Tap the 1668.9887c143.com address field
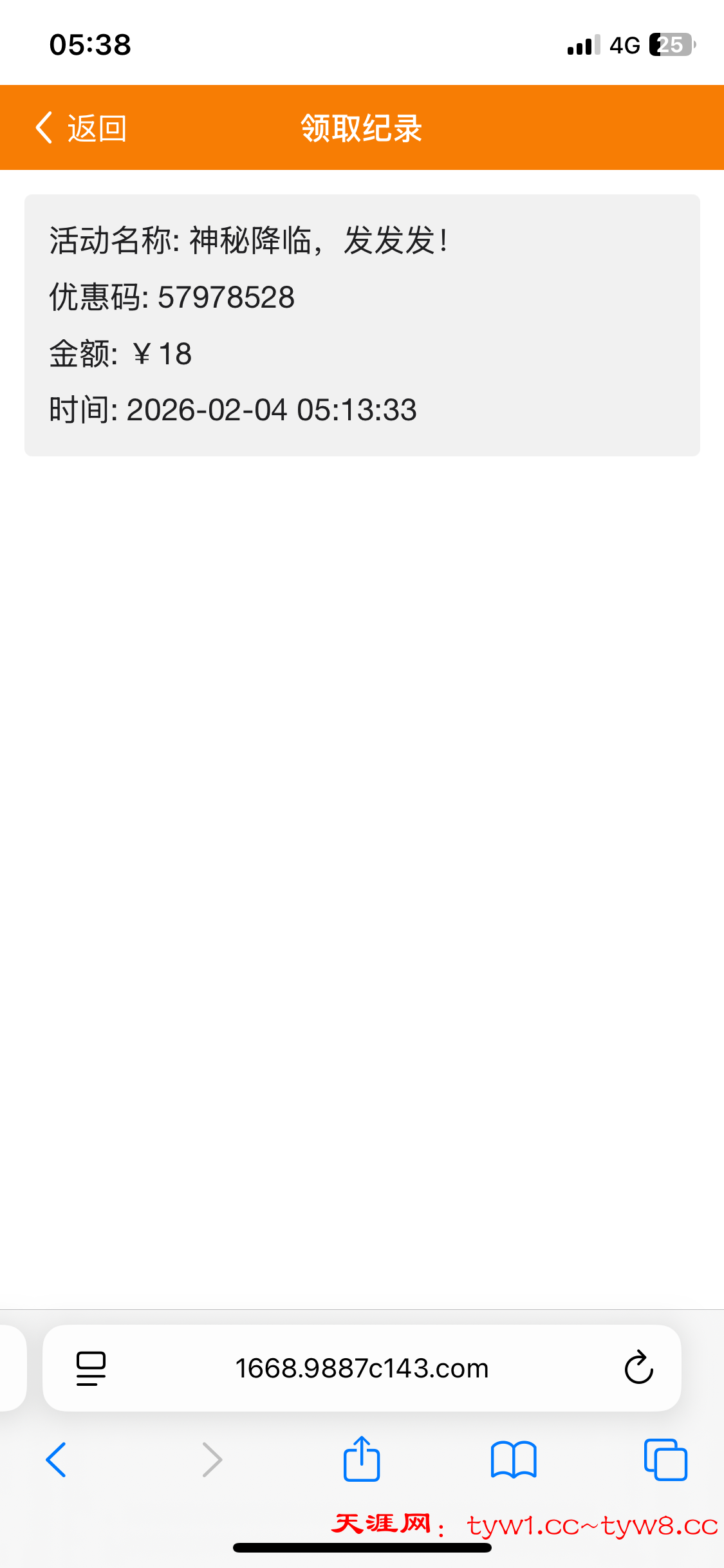The height and width of the screenshot is (1568, 724). pos(362,1368)
